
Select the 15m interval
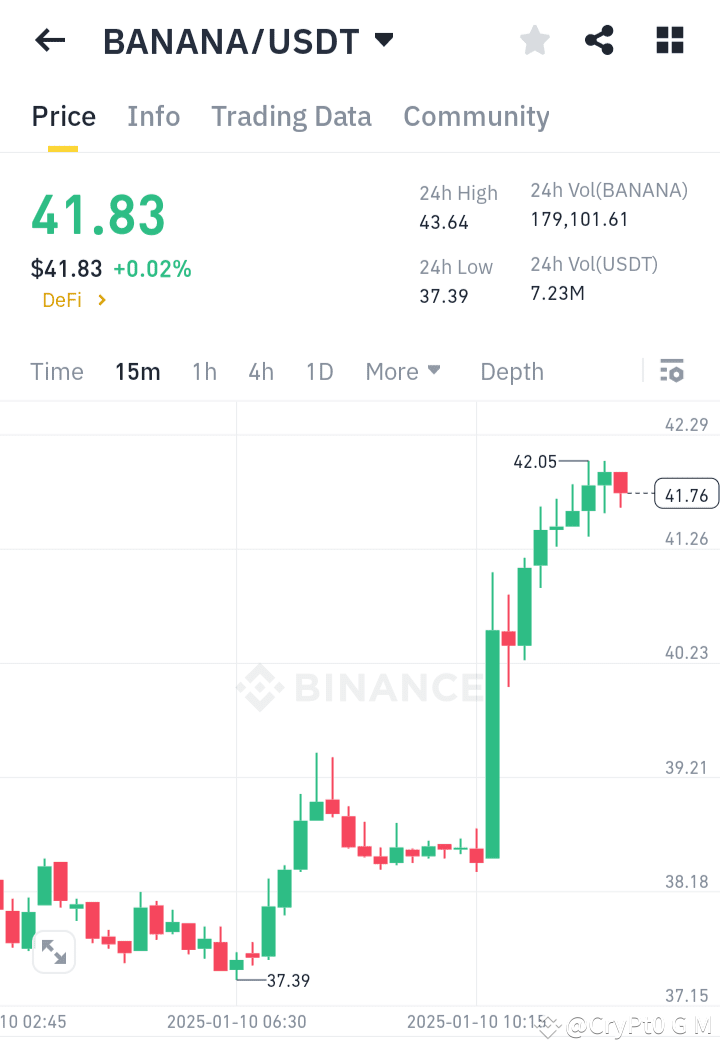click(x=137, y=371)
